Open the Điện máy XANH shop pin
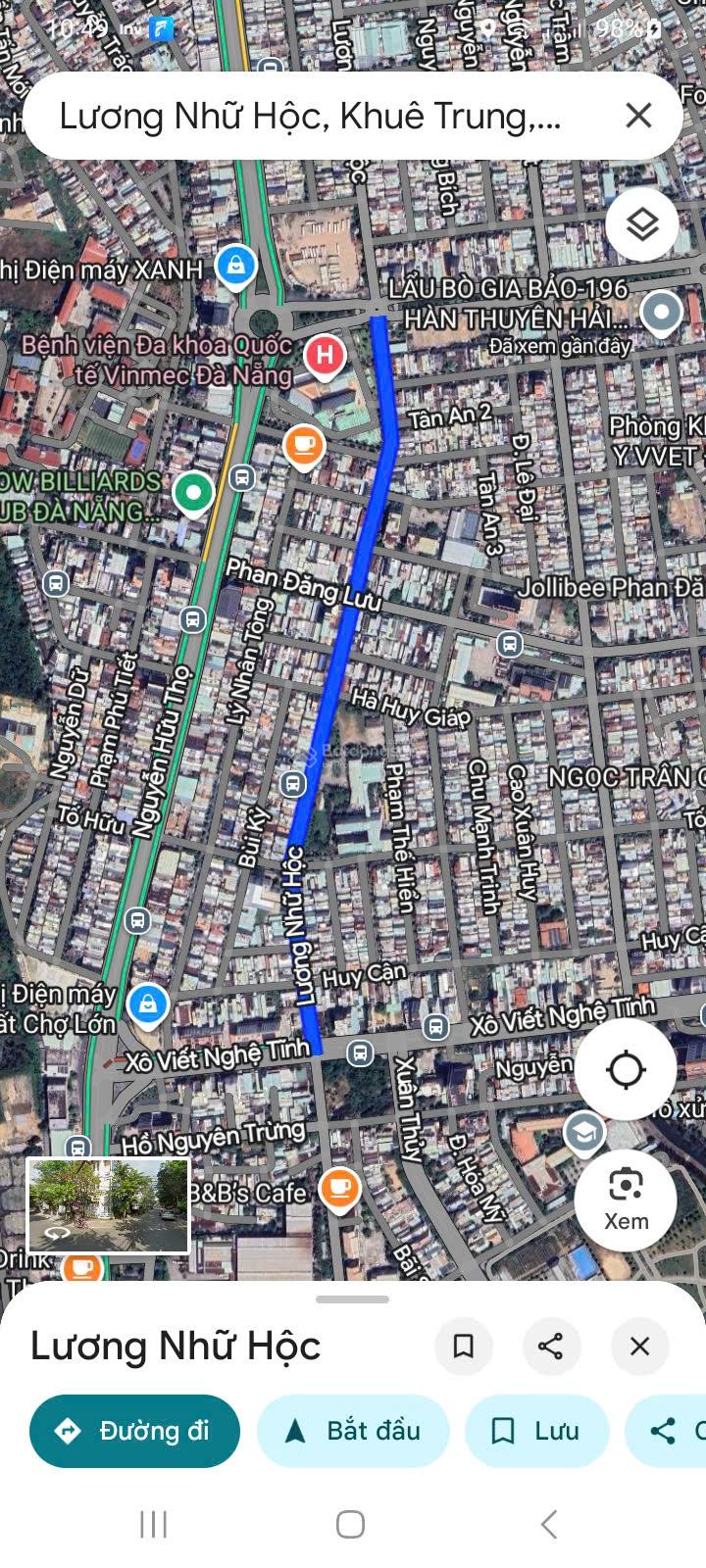This screenshot has height=1568, width=706. point(235,265)
